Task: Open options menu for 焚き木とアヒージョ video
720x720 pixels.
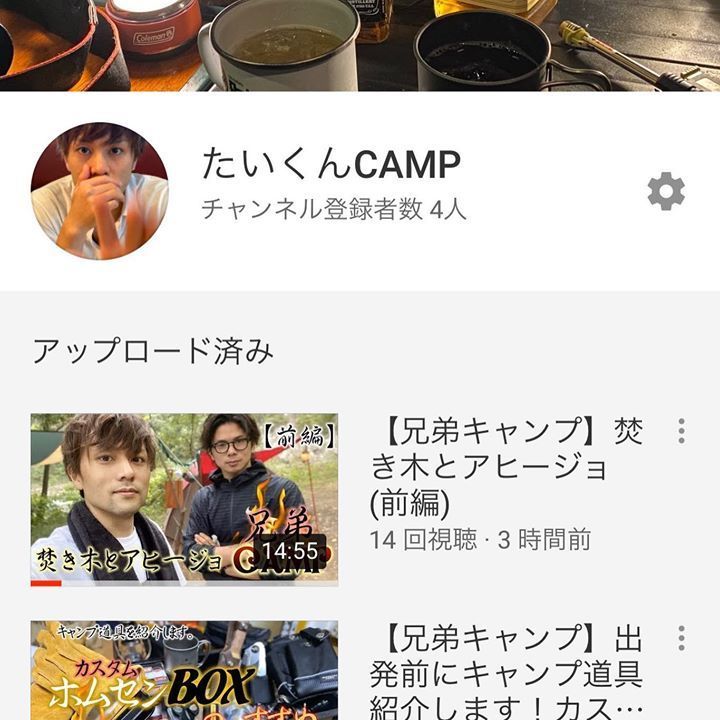Action: click(x=681, y=431)
